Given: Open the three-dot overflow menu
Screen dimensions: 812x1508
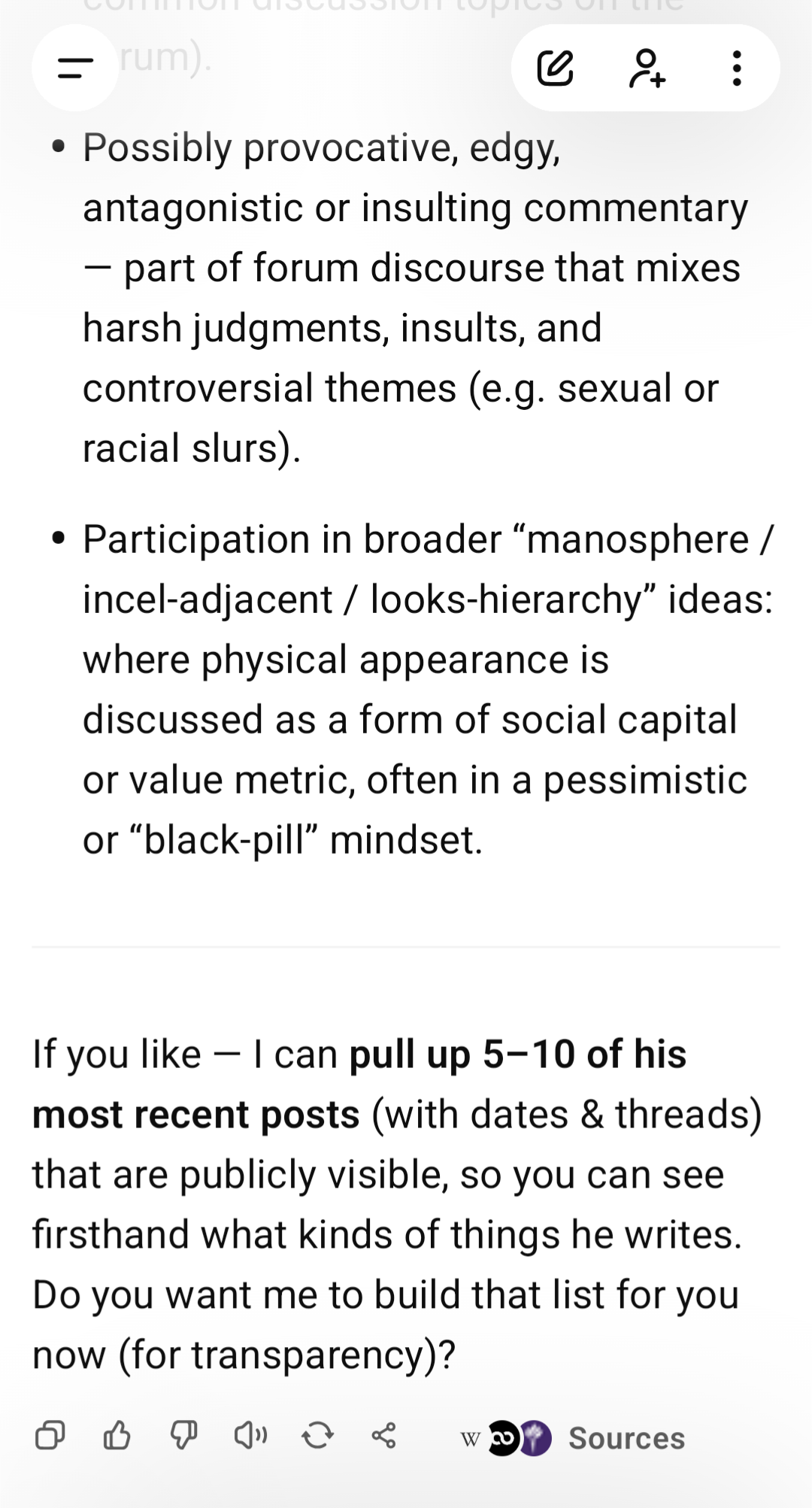Looking at the screenshot, I should point(737,68).
